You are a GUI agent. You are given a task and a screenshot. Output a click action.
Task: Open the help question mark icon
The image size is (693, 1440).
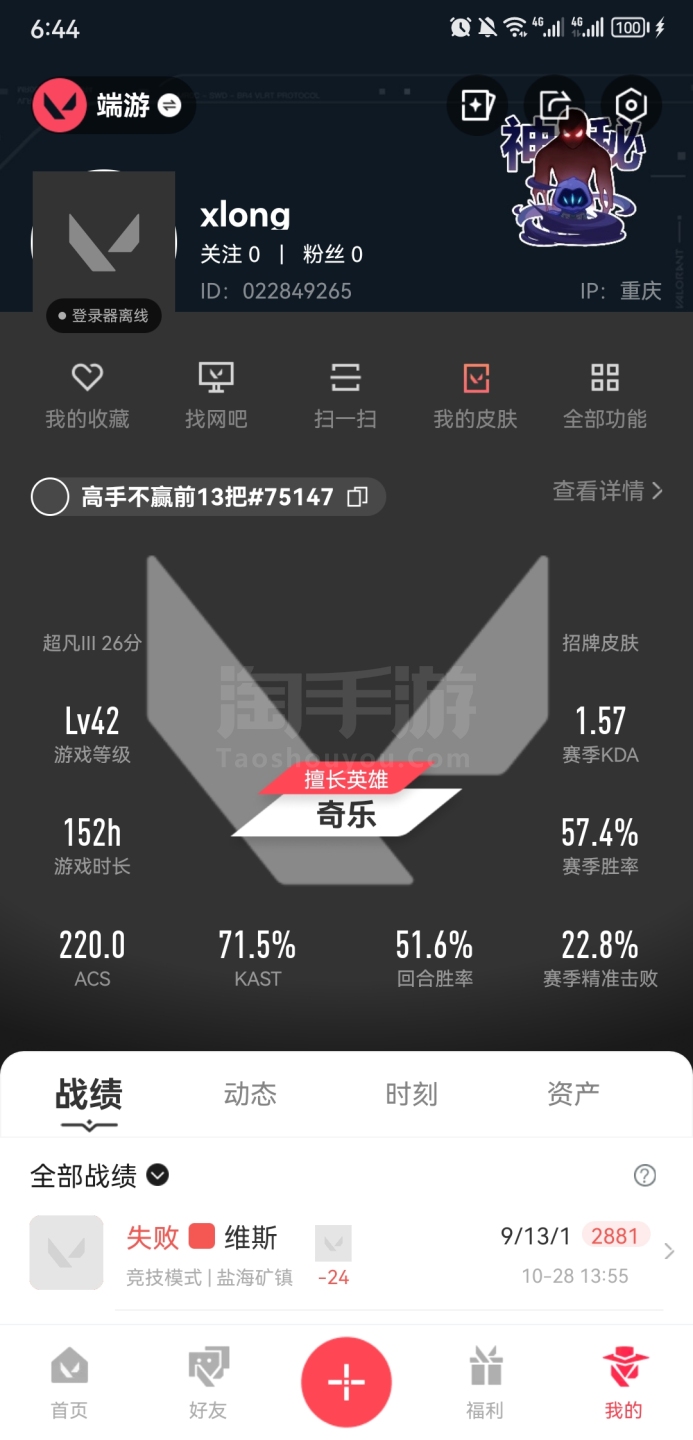tap(645, 1176)
